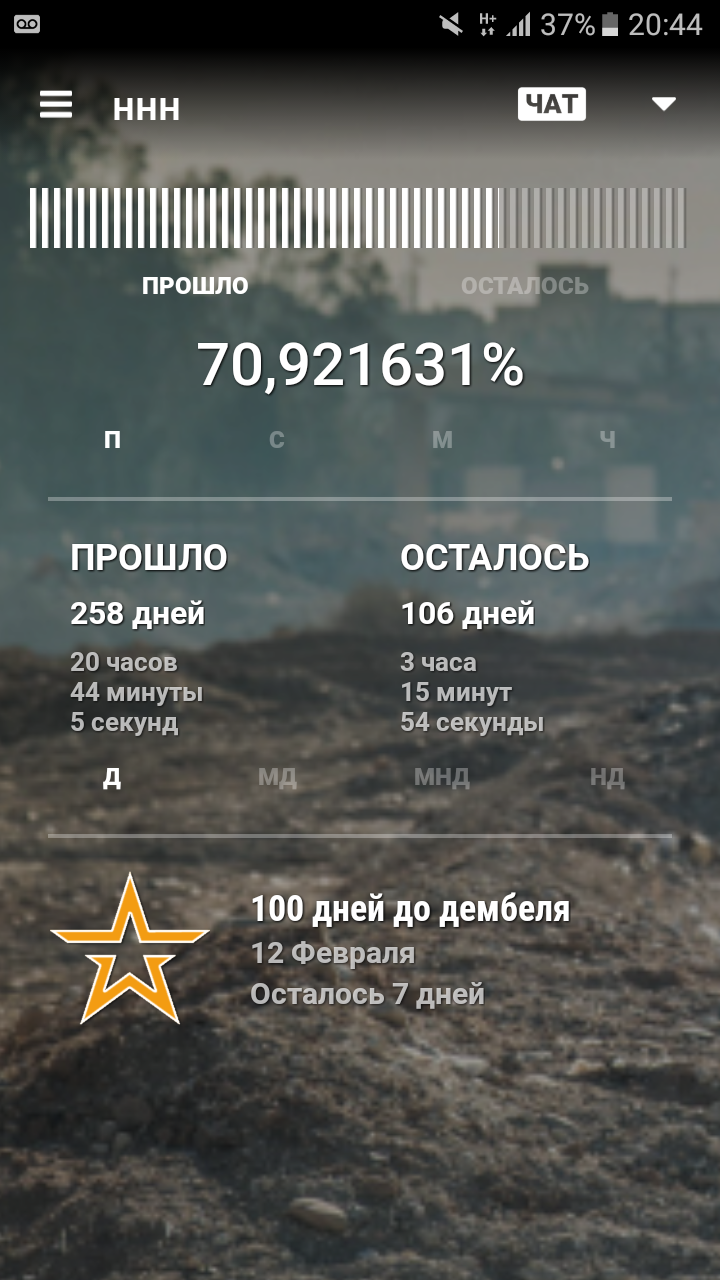Switch time format to НД
The image size is (720, 1280).
[x=607, y=778]
